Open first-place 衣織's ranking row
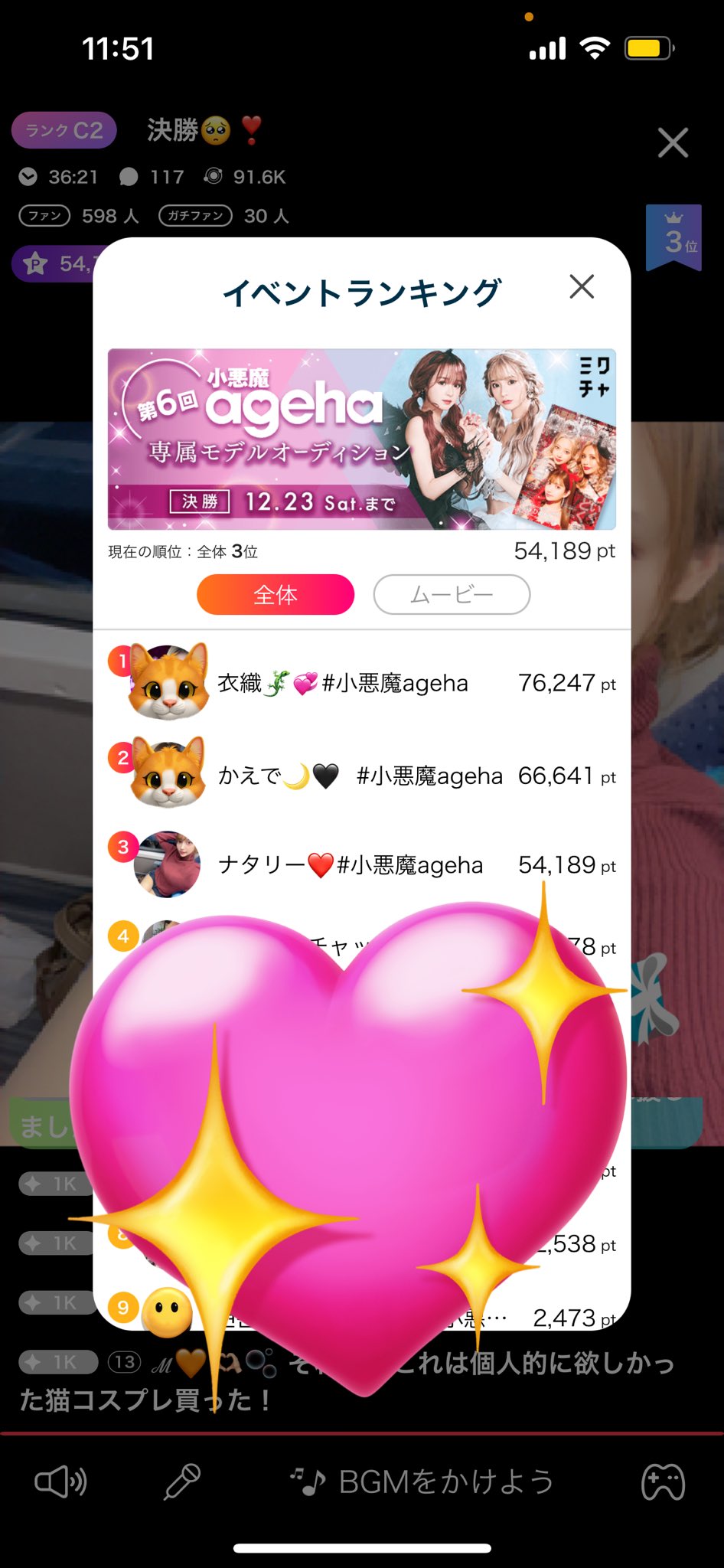 pos(361,683)
